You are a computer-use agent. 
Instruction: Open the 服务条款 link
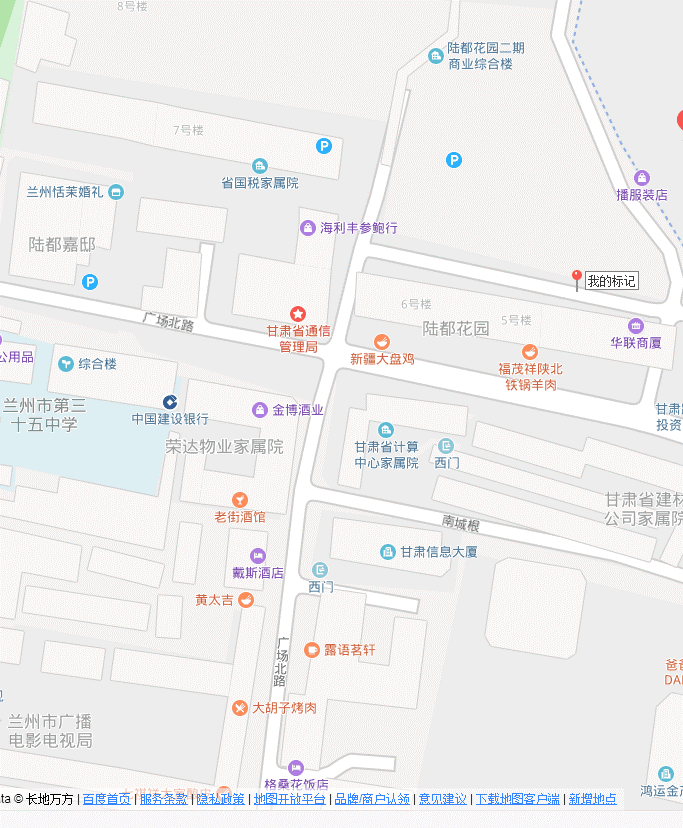point(163,799)
